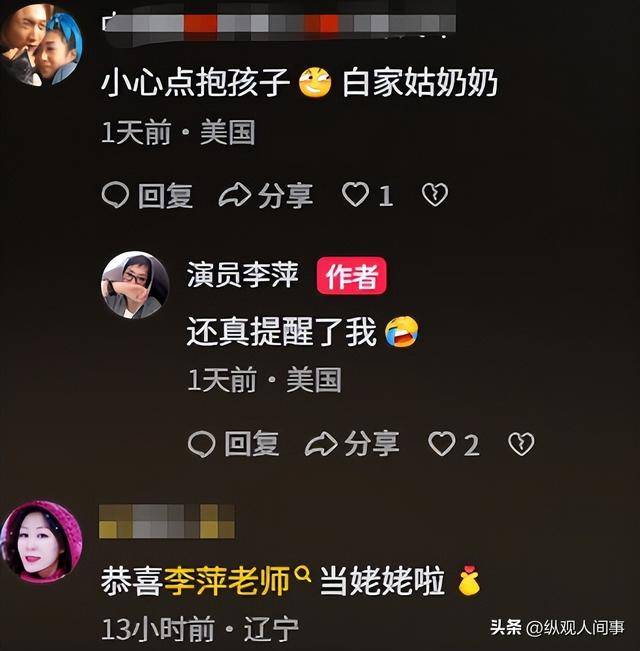
Task: Reply to 演员李萍's 还真提醒了我 comment
Action: pyautogui.click(x=234, y=443)
